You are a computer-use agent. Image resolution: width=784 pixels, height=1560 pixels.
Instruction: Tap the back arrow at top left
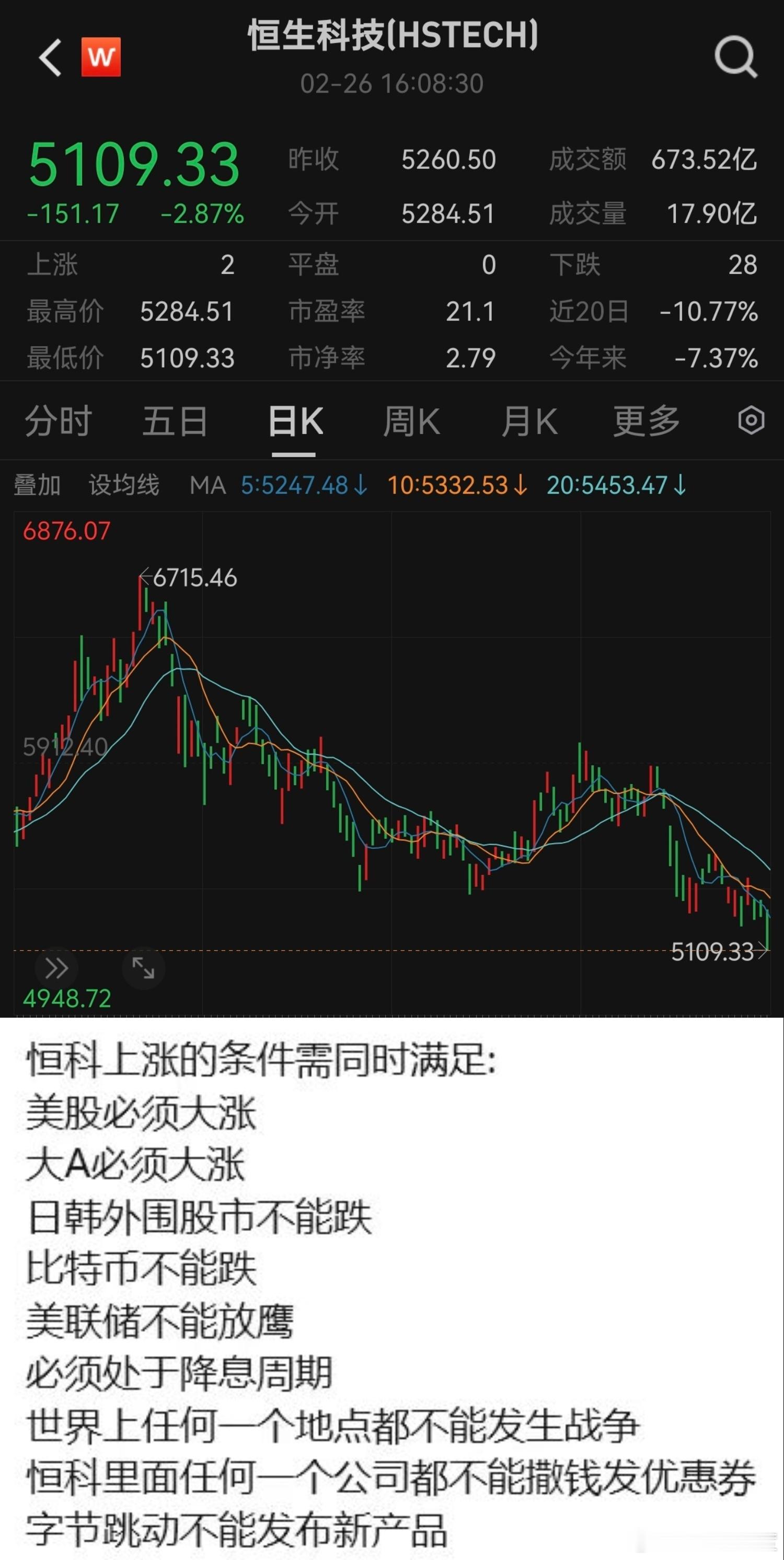pyautogui.click(x=51, y=59)
